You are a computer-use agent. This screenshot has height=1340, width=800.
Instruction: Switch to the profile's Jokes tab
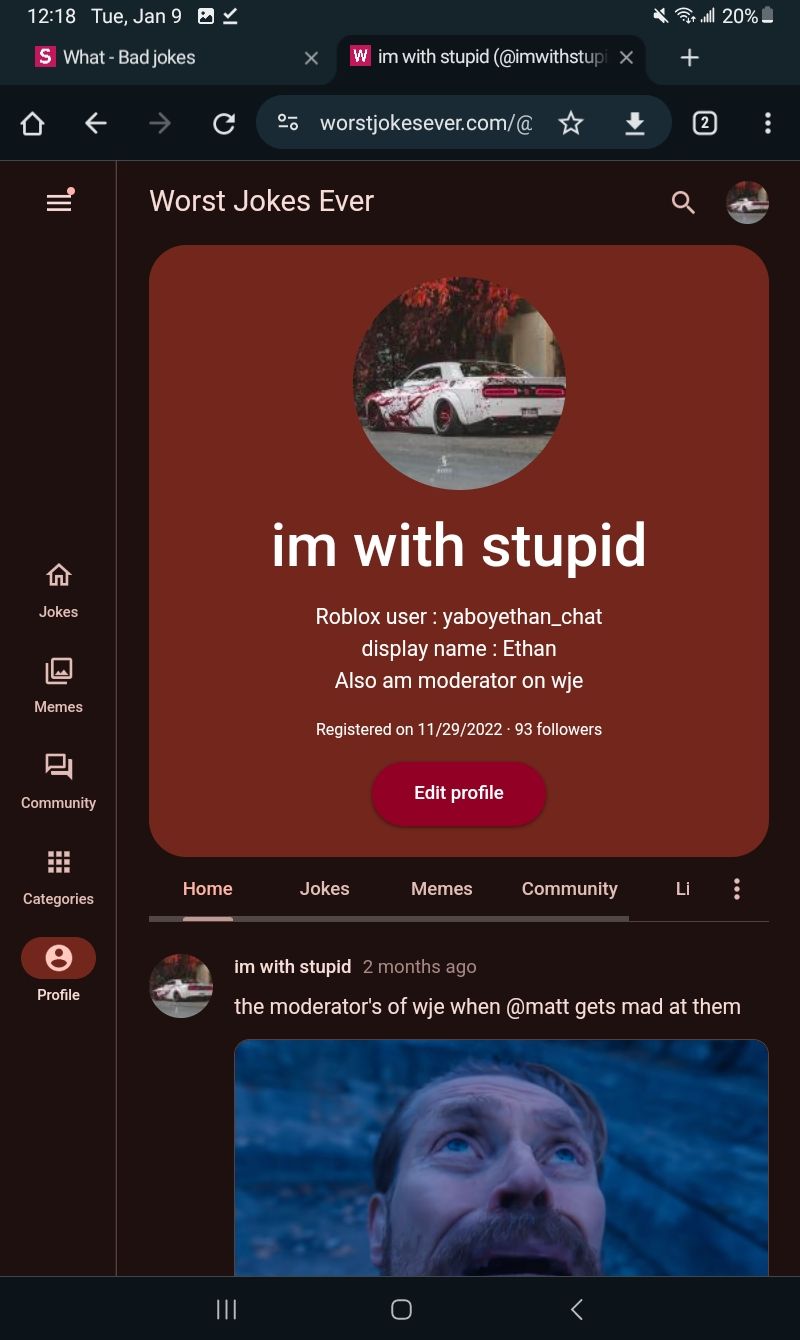324,889
